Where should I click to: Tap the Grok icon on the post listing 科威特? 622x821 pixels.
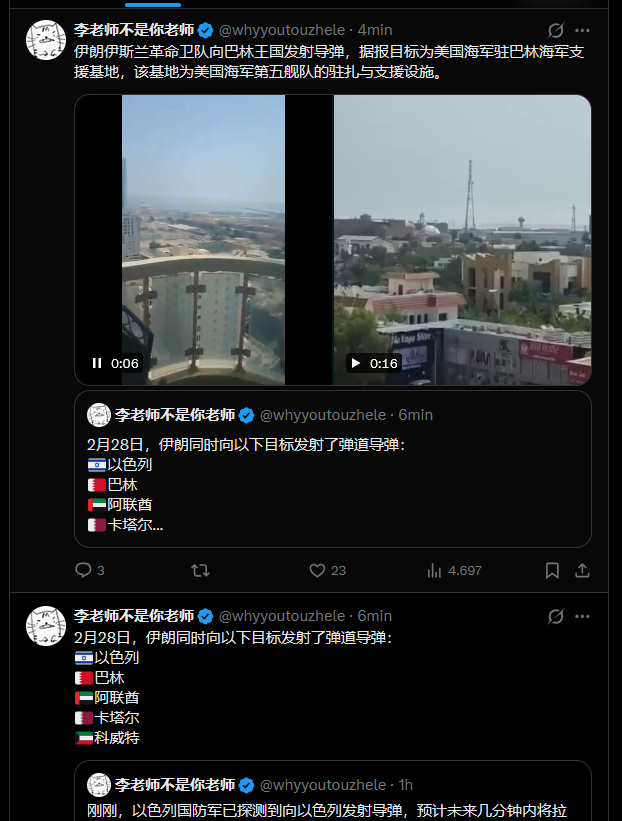(x=557, y=616)
